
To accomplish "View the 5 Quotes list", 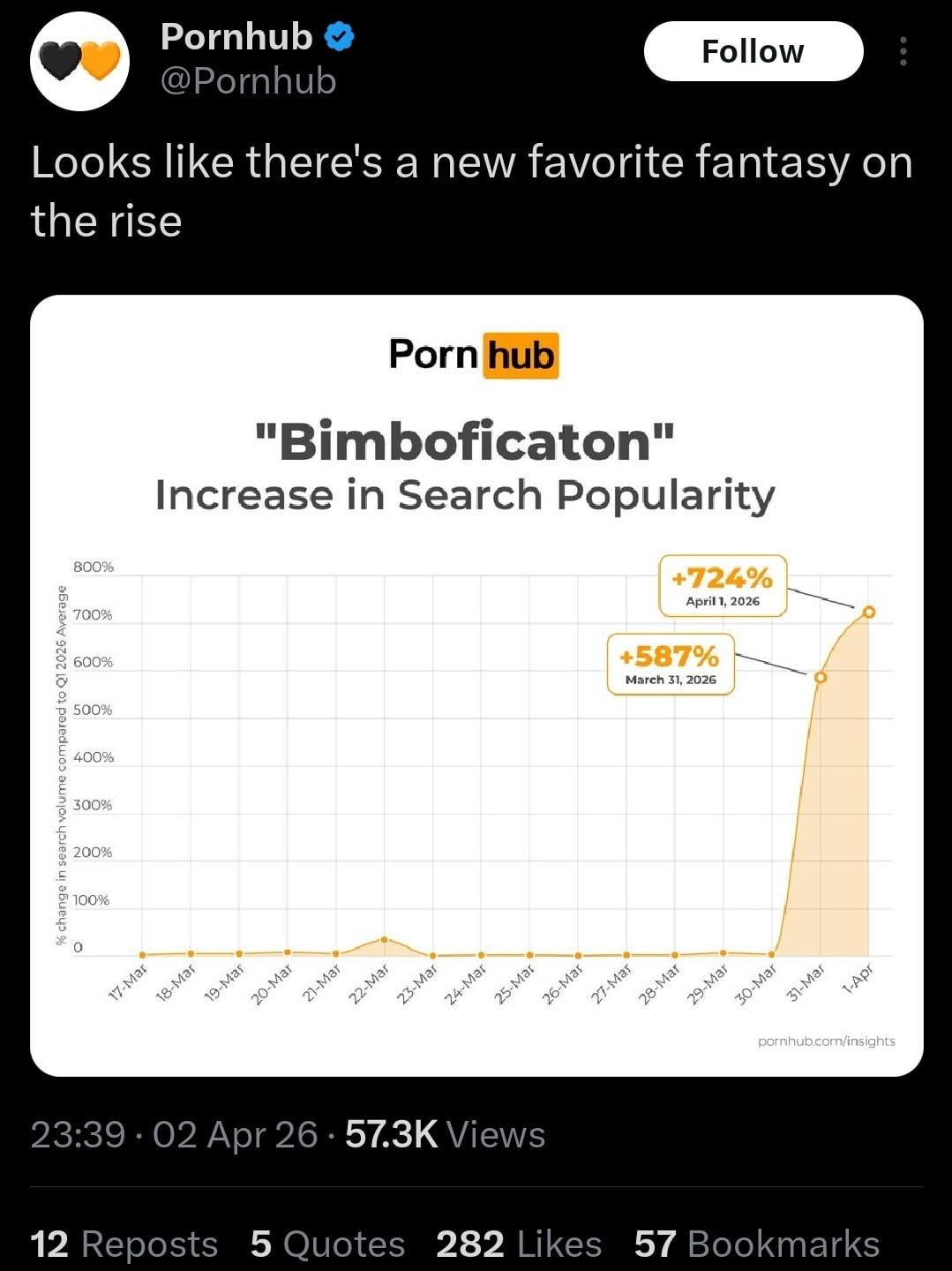I will (327, 1244).
